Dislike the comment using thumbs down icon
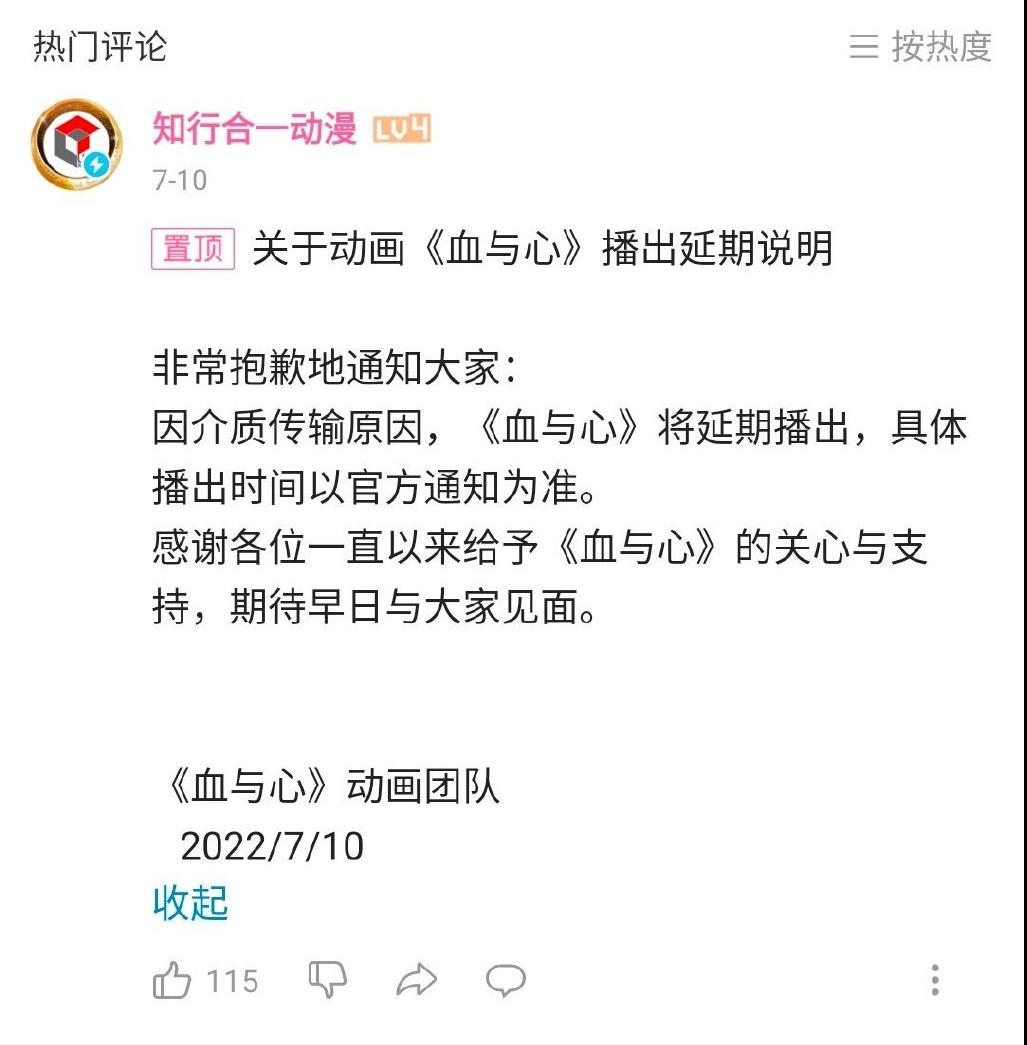The height and width of the screenshot is (1045, 1027). (x=330, y=981)
